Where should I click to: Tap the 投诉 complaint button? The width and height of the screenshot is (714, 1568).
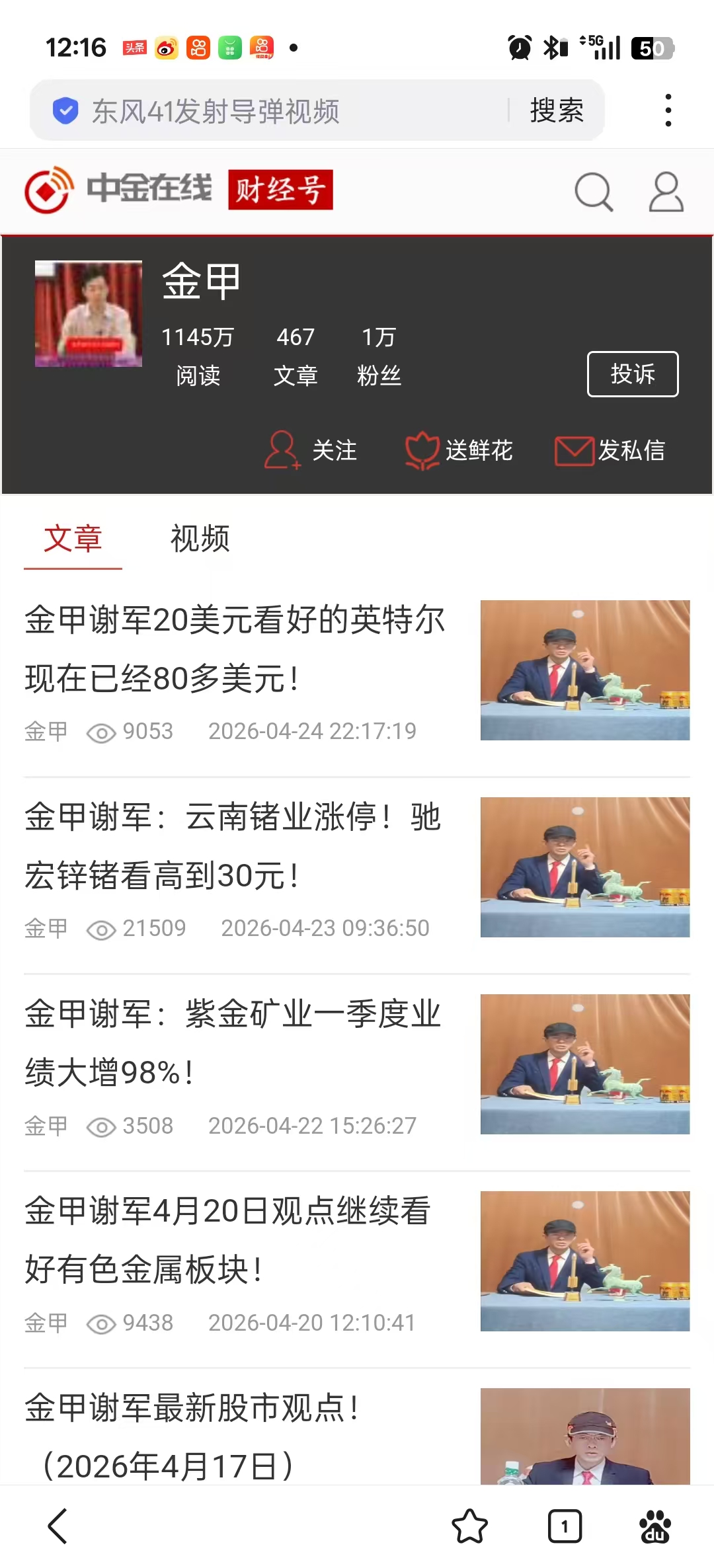(632, 374)
